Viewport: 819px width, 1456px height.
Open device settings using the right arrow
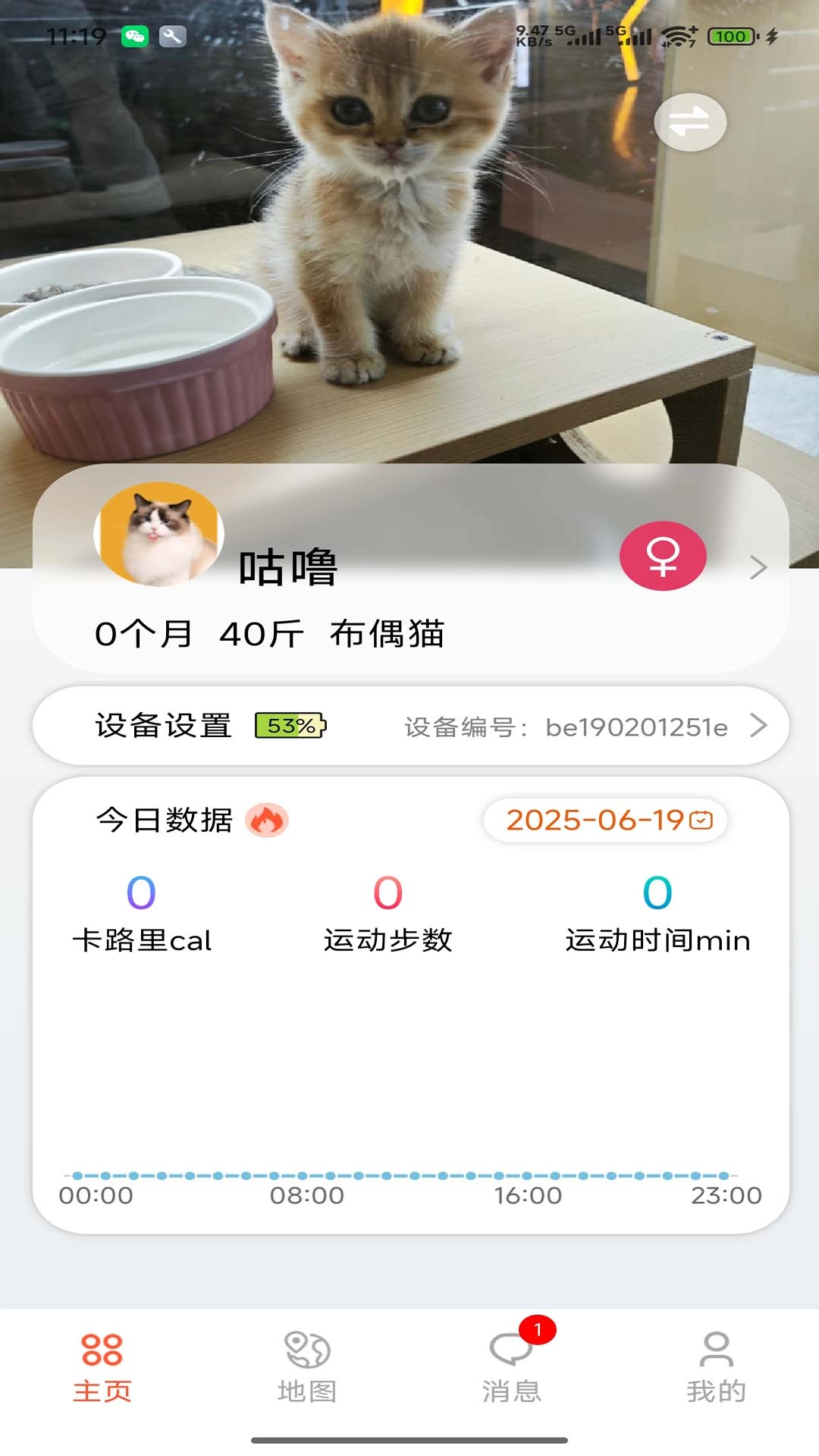pyautogui.click(x=758, y=726)
